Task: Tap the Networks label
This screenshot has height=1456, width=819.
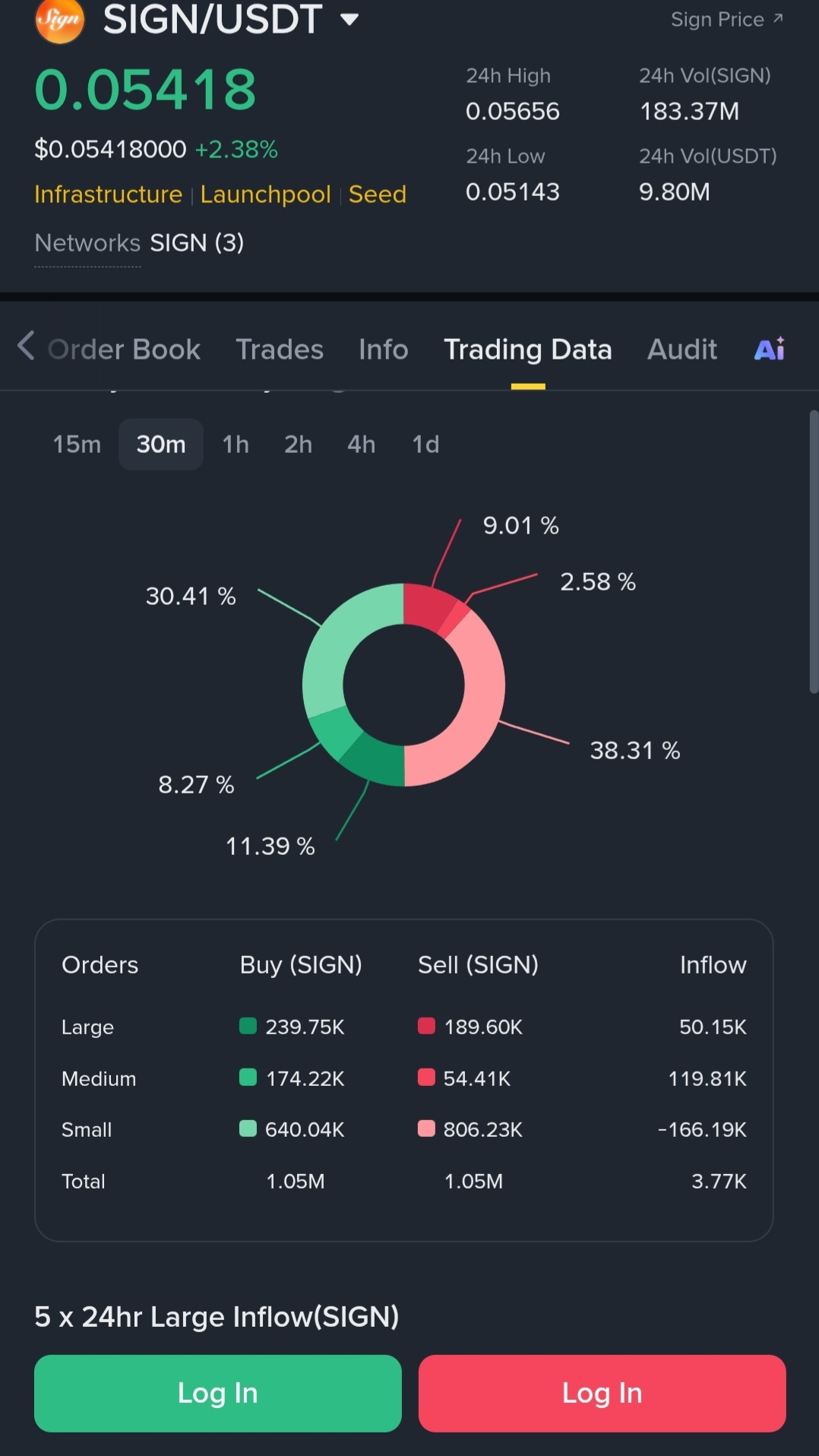Action: 87,243
